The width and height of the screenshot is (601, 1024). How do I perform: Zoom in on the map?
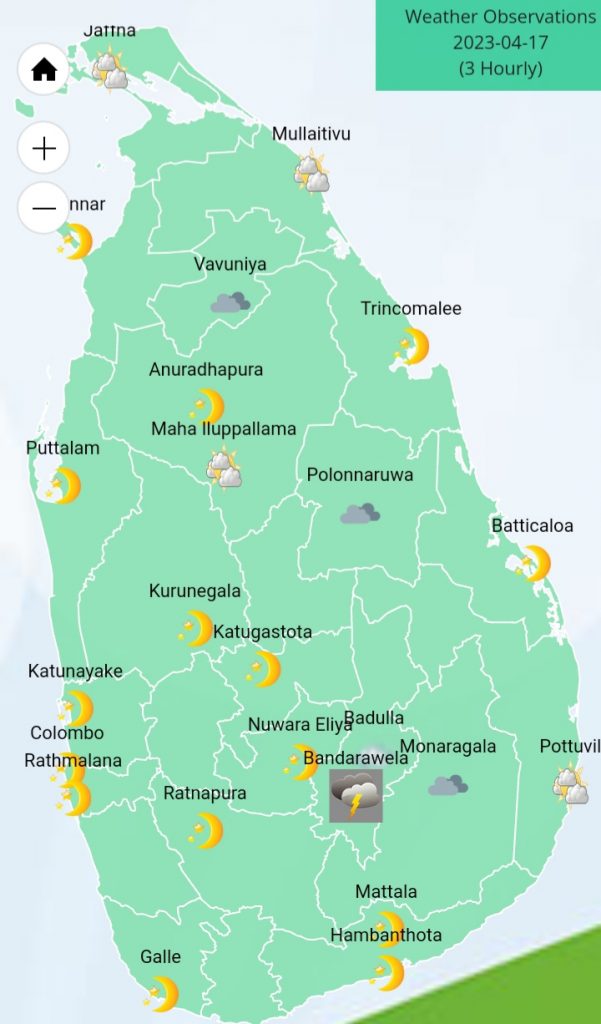coord(43,149)
